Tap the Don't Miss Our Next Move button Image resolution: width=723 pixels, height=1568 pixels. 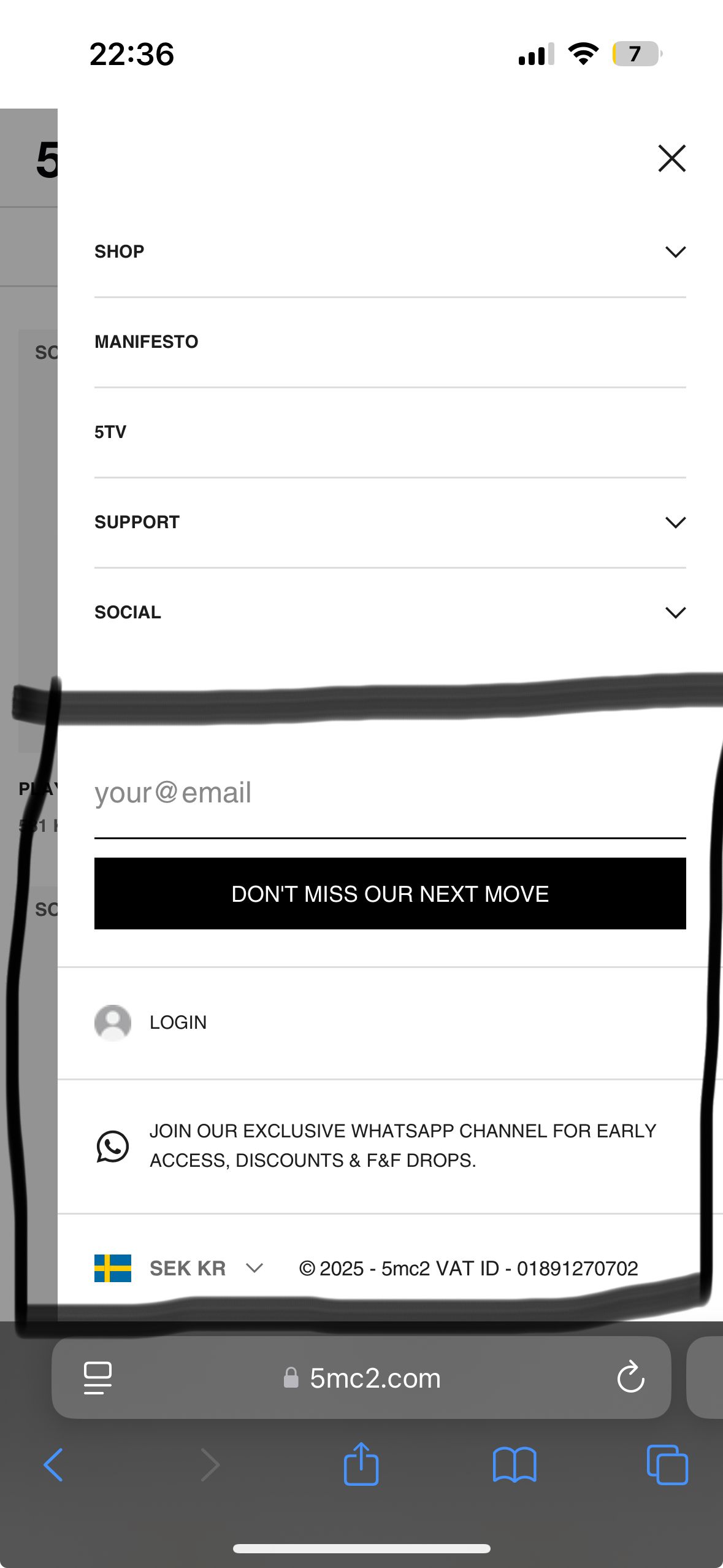pos(389,894)
